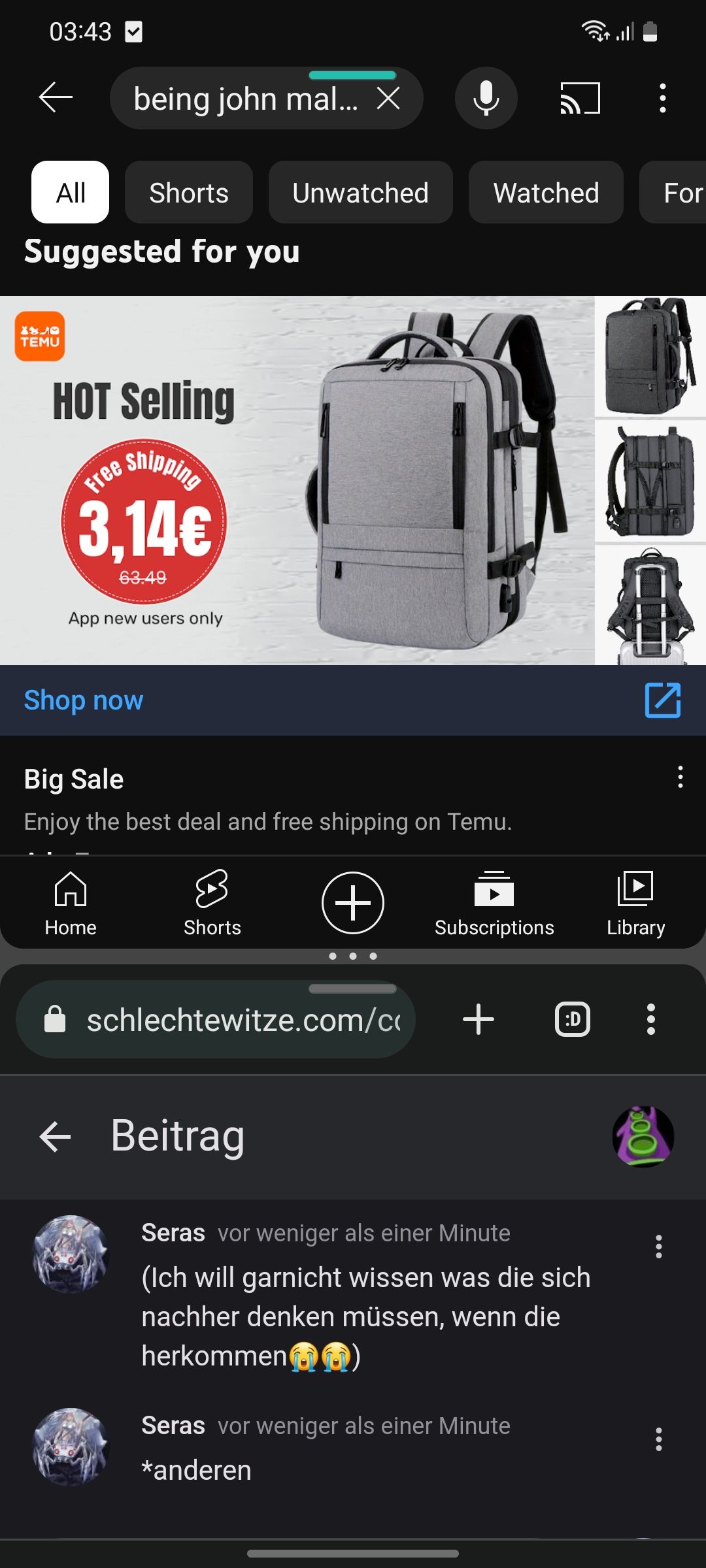Clear the search query text
This screenshot has height=1568, width=706.
(388, 99)
